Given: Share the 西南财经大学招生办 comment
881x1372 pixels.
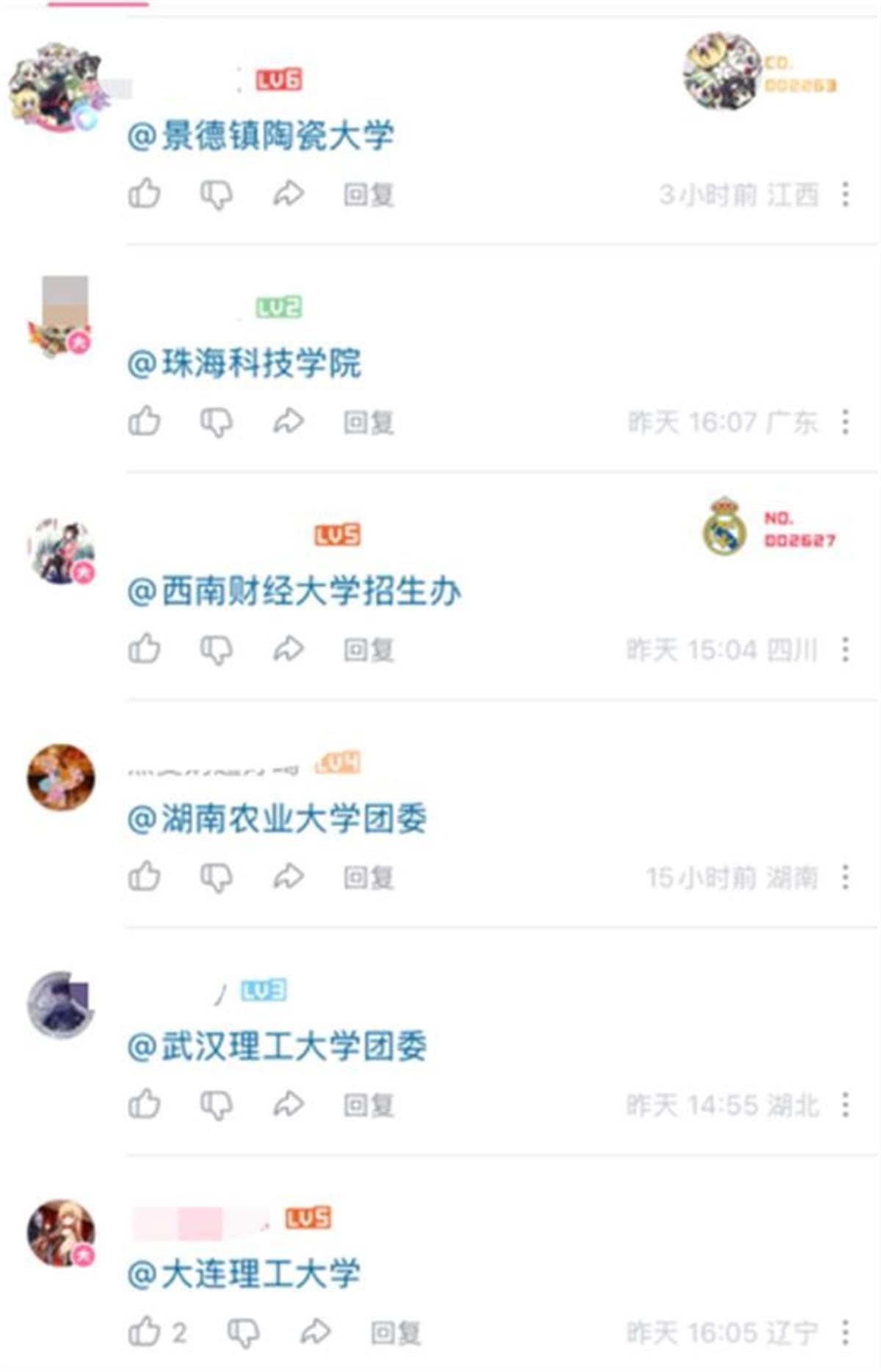Looking at the screenshot, I should point(289,649).
